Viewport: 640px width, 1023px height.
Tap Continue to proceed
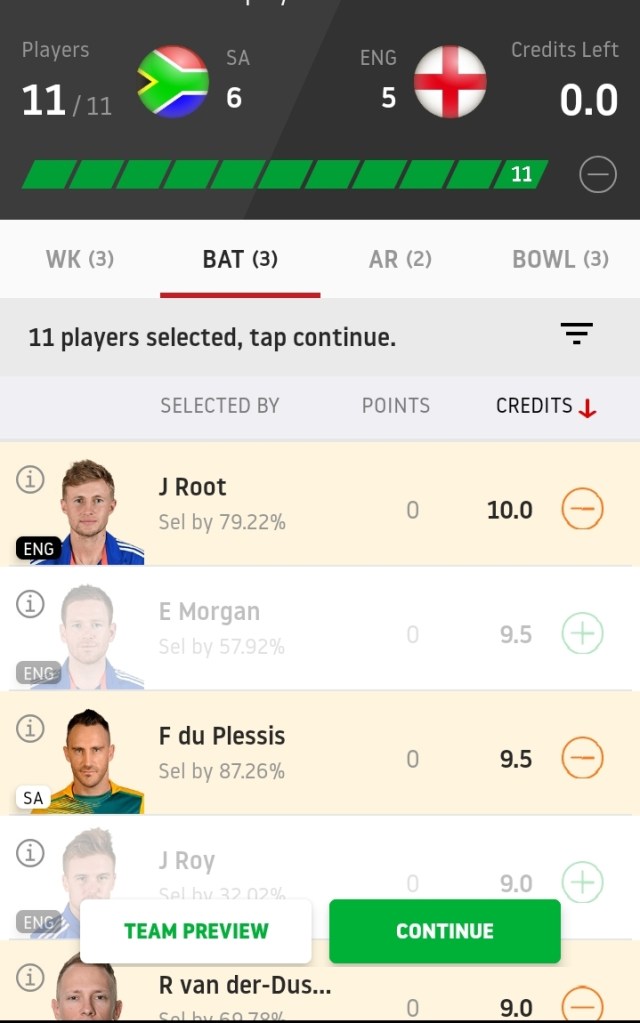(x=445, y=931)
